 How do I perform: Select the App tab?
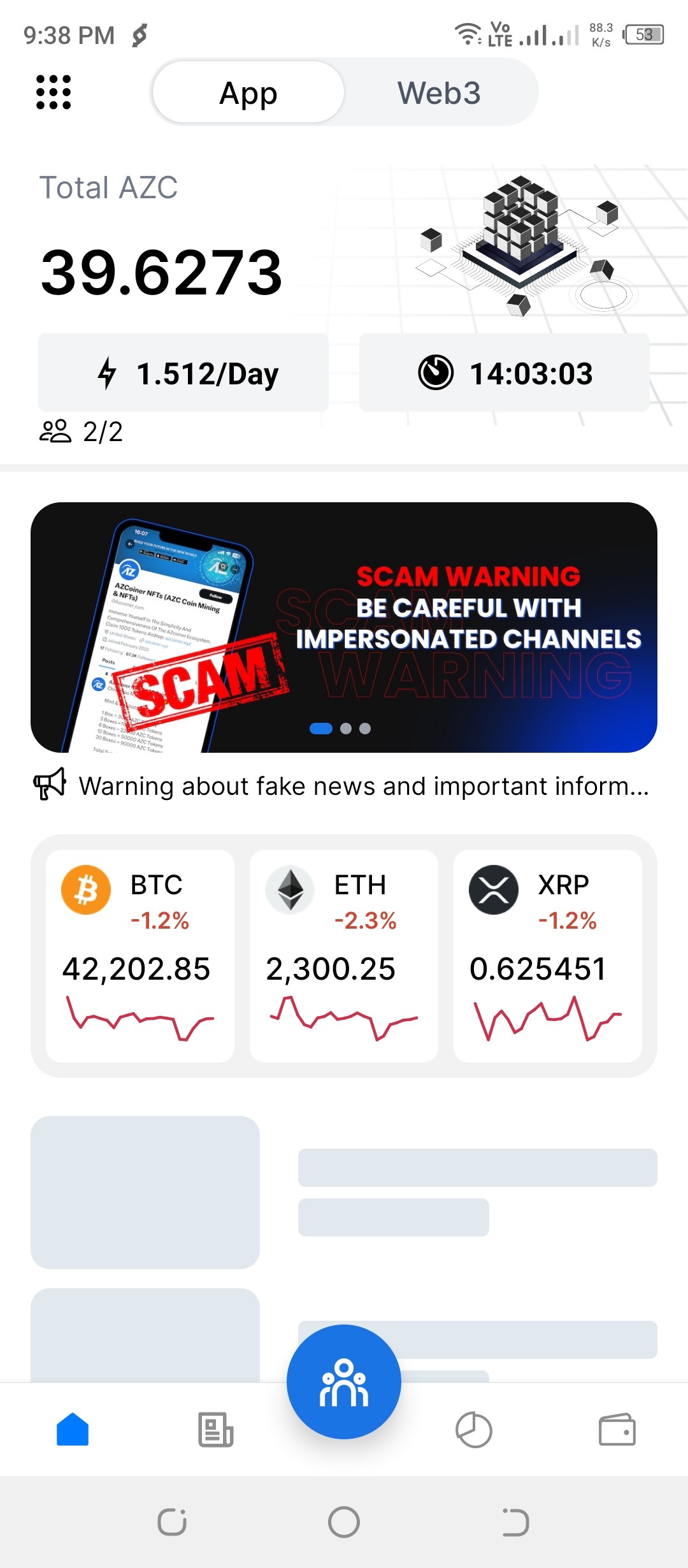coord(248,92)
